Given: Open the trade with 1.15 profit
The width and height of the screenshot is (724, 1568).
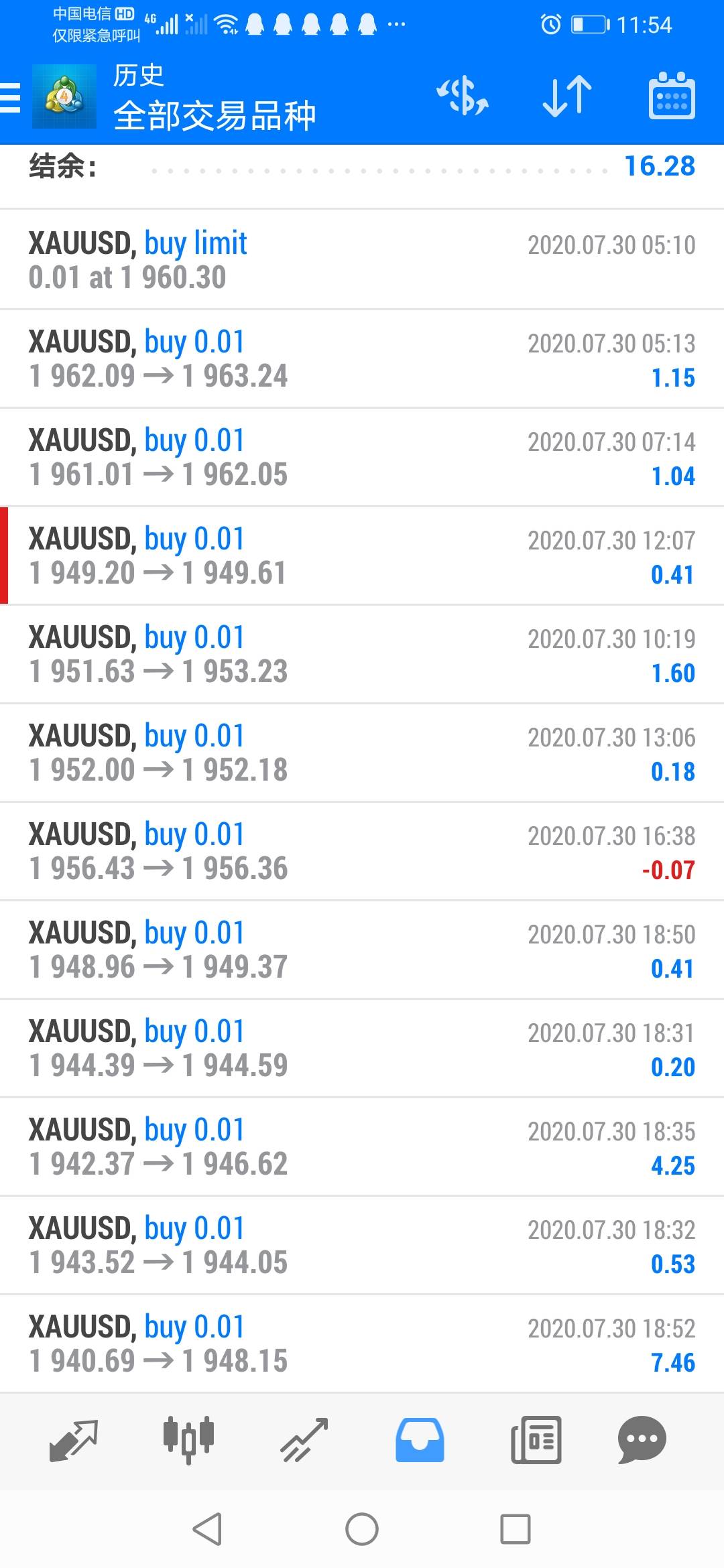Looking at the screenshot, I should [x=362, y=358].
